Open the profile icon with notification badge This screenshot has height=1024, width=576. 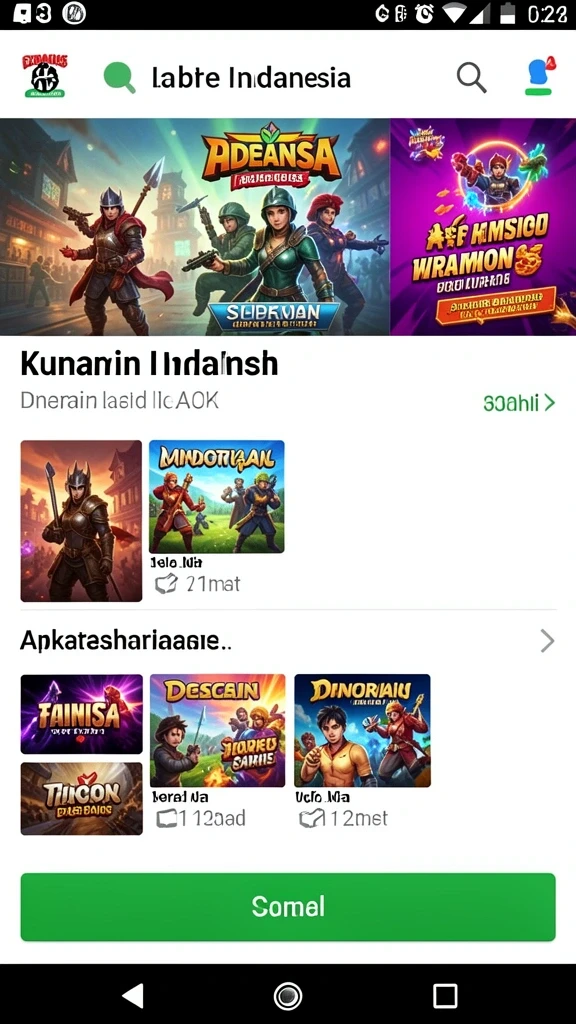(x=540, y=76)
